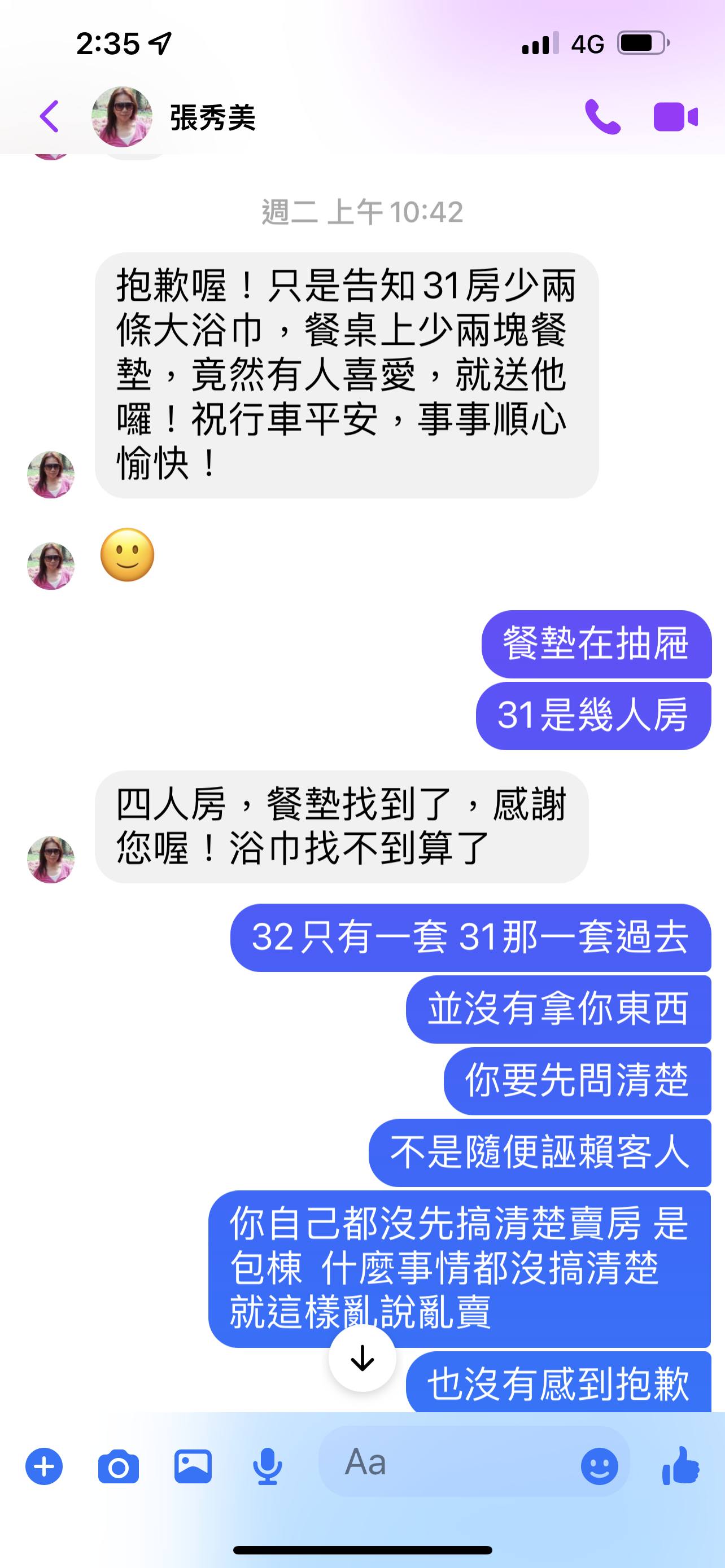This screenshot has height=1568, width=725.
Task: Jump to latest message with down arrow
Action: (362, 1358)
